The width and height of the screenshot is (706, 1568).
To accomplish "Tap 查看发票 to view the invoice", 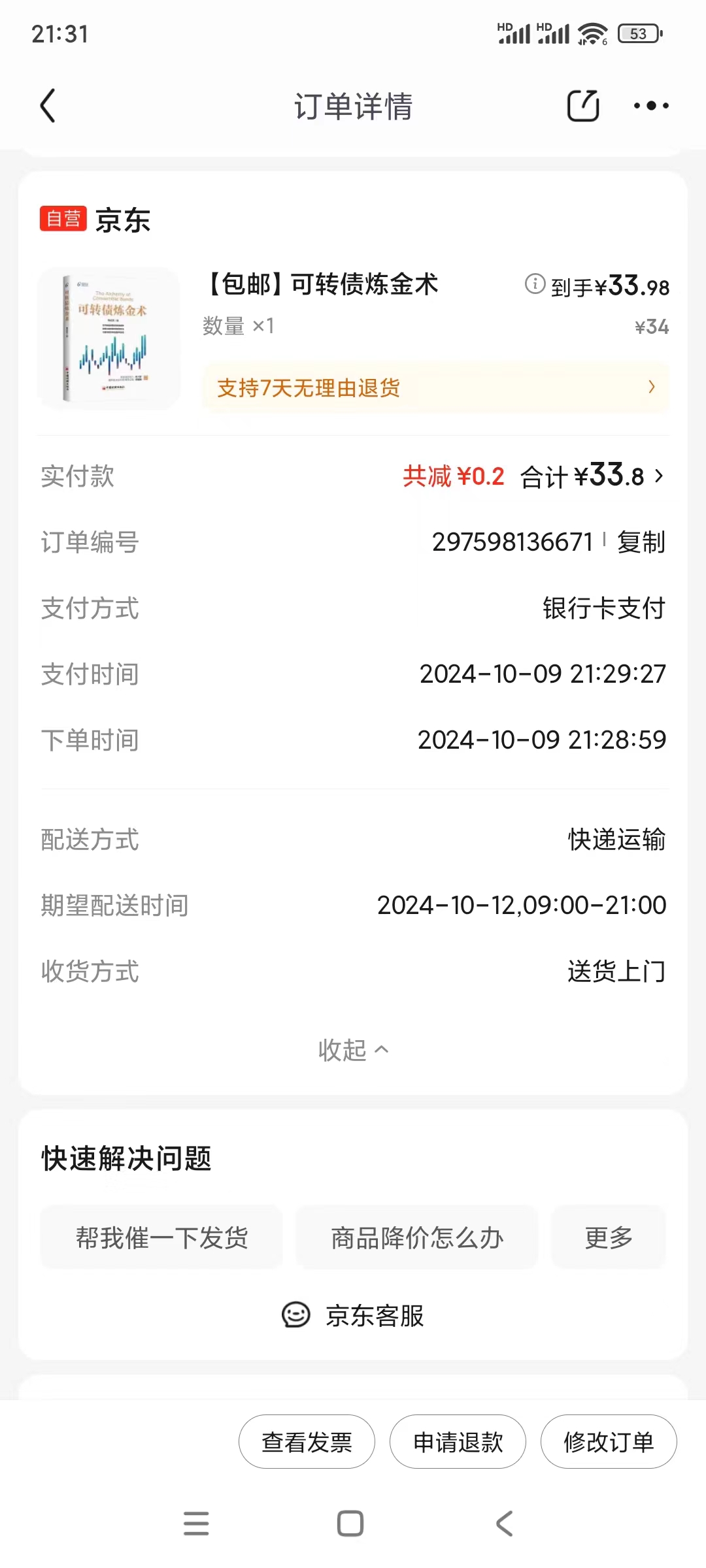I will [x=307, y=1442].
